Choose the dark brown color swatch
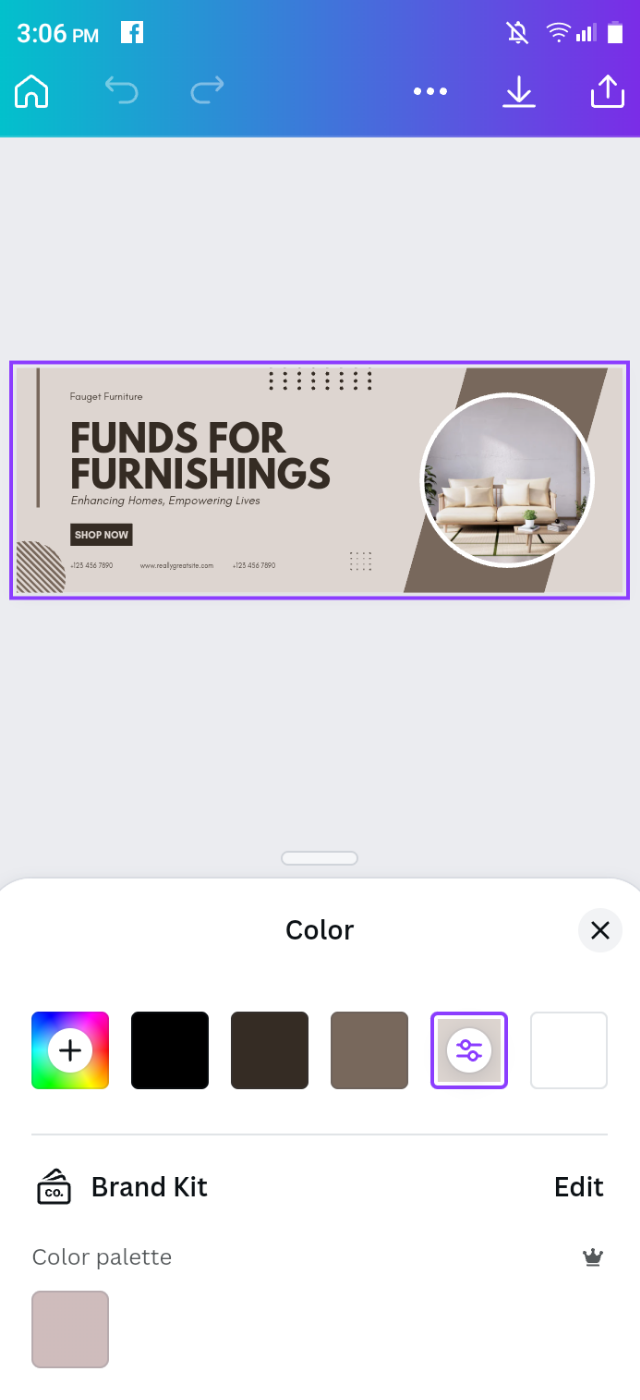Viewport: 640px width, 1400px height. [270, 1050]
